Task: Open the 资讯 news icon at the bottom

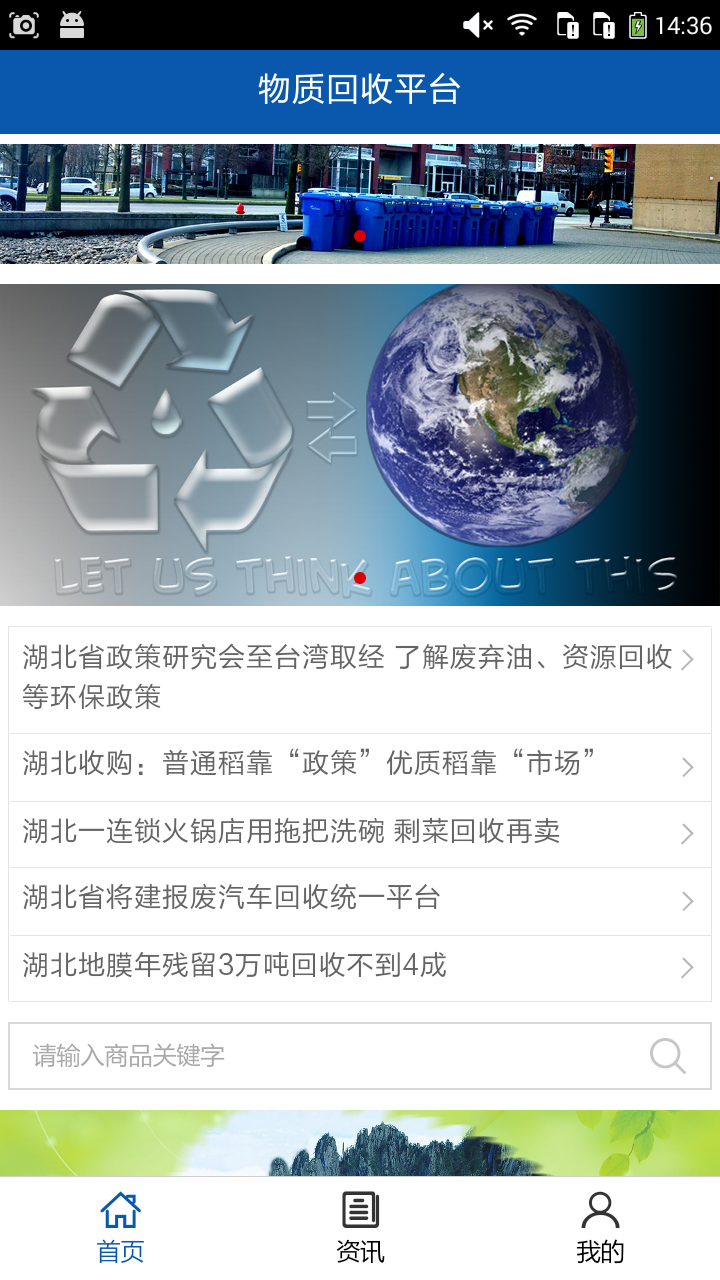Action: (360, 1208)
